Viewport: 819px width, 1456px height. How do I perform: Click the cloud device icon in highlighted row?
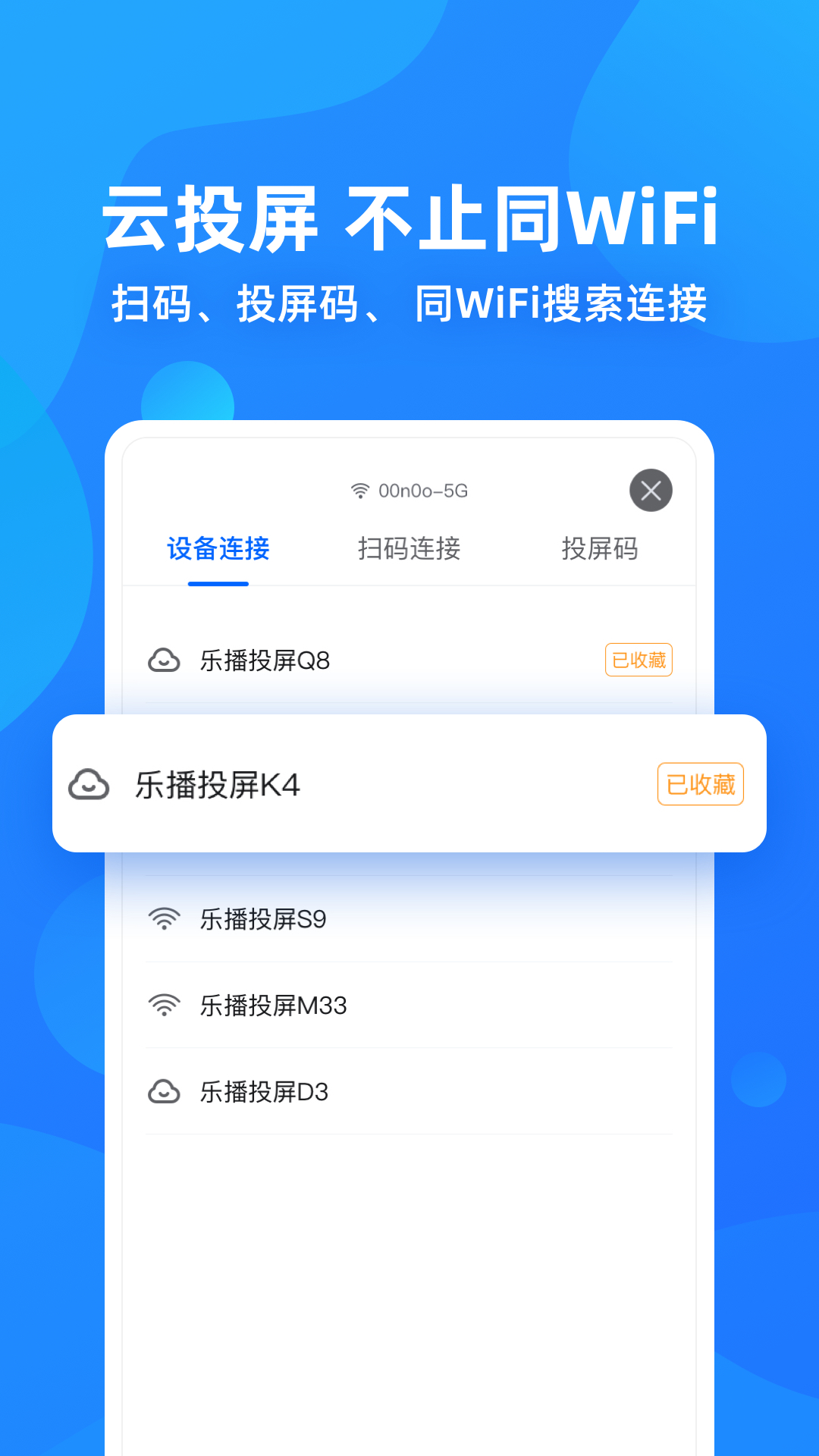click(89, 785)
